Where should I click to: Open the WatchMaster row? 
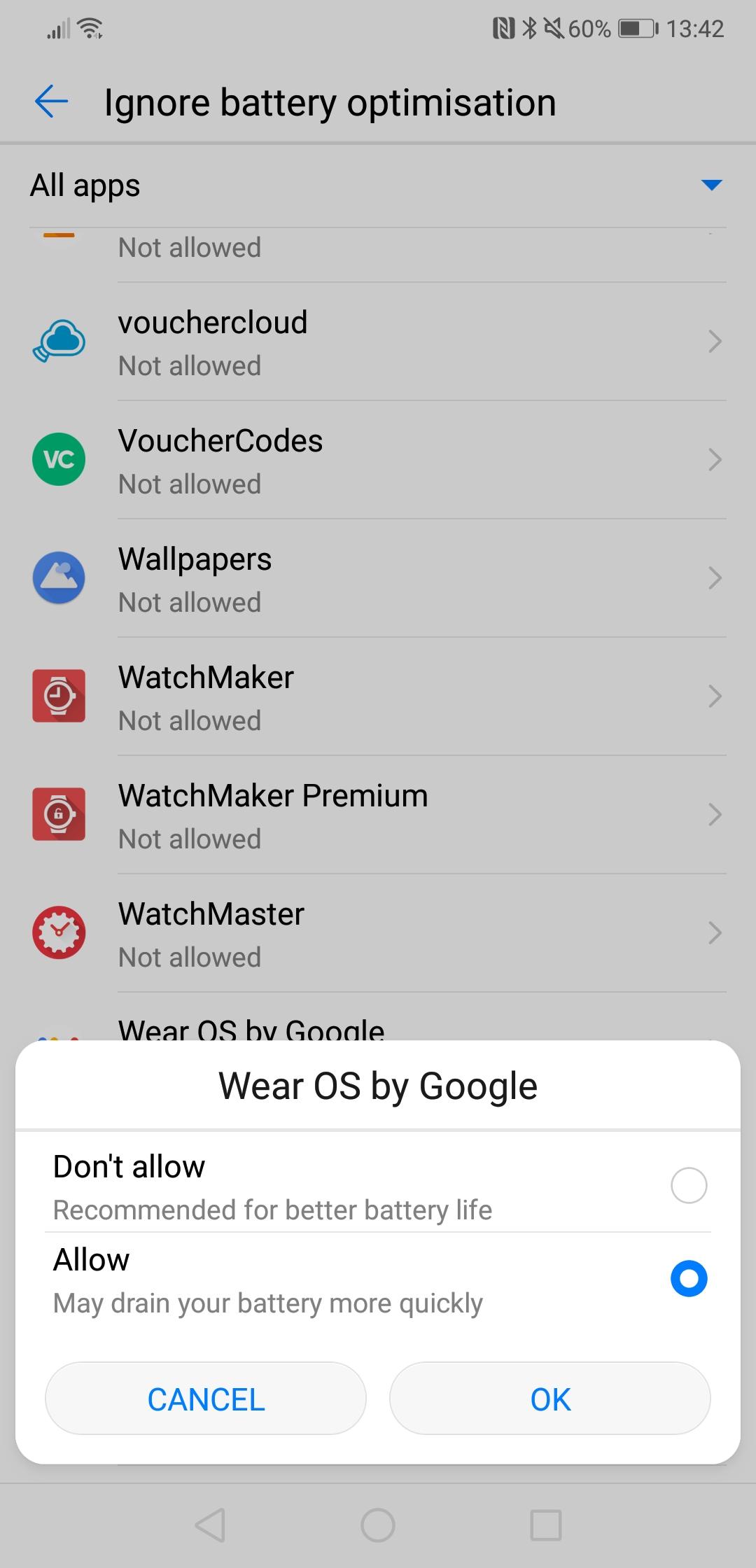pyautogui.click(x=378, y=934)
